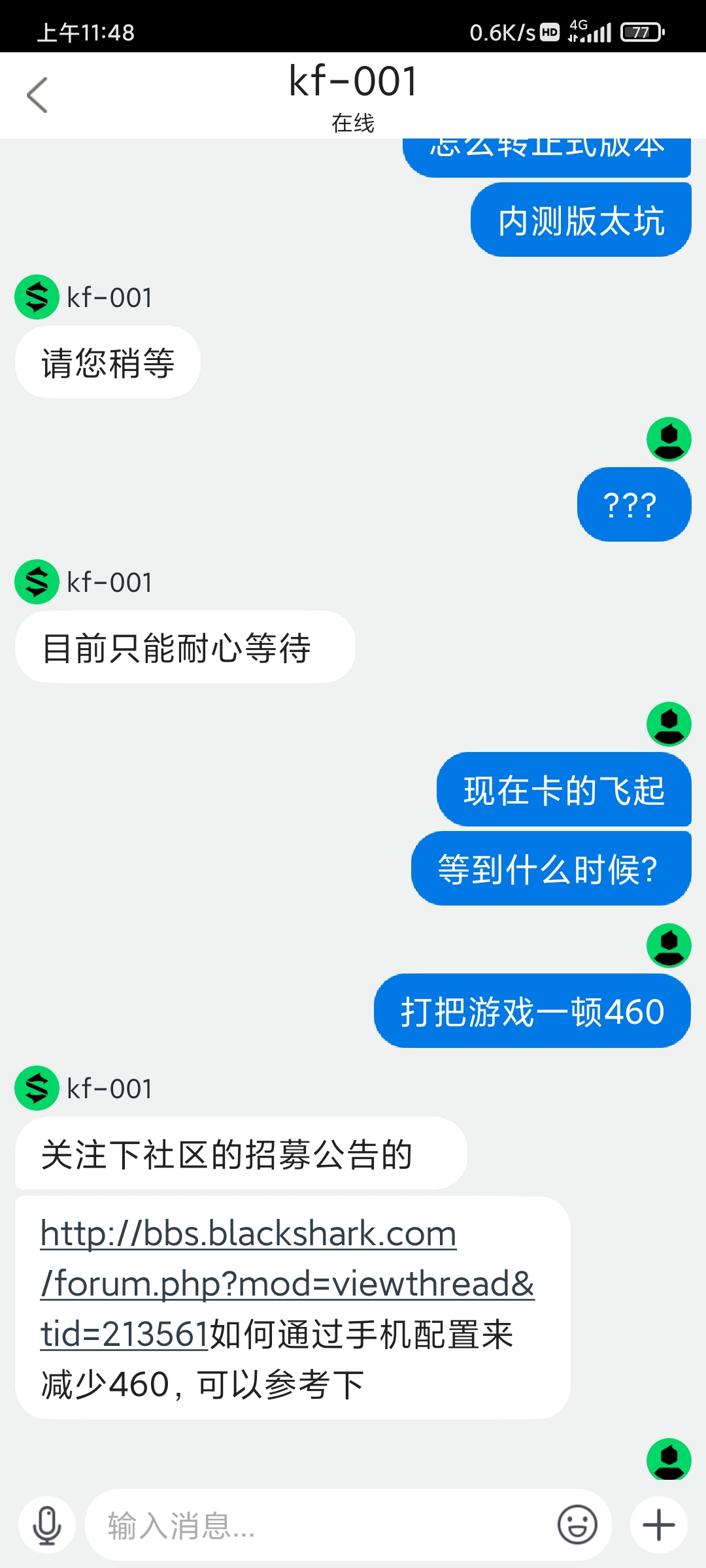Viewport: 706px width, 1568px height.
Task: Open the emoji picker
Action: [577, 1526]
